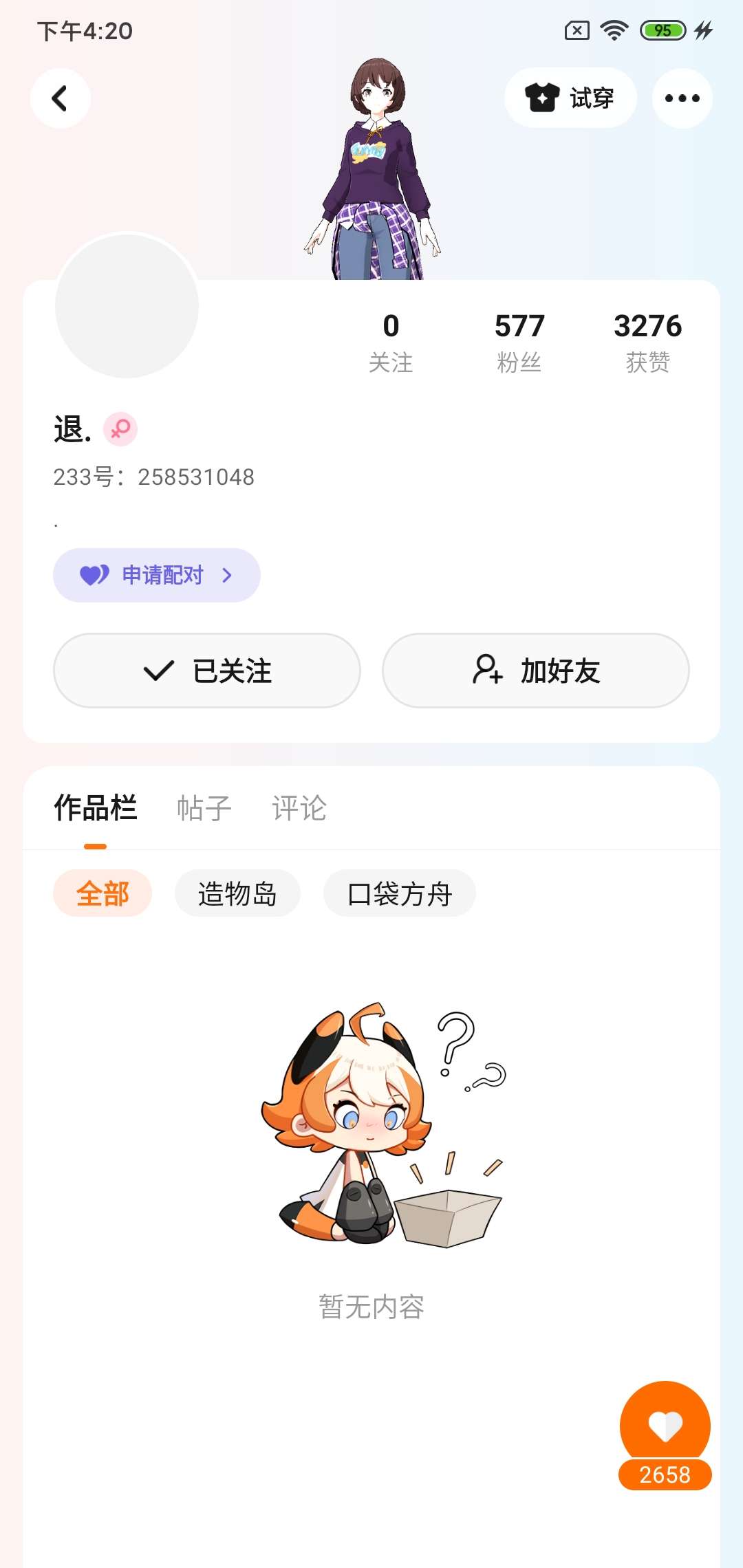
Task: Tap the 试穿 try-on button
Action: [x=570, y=98]
